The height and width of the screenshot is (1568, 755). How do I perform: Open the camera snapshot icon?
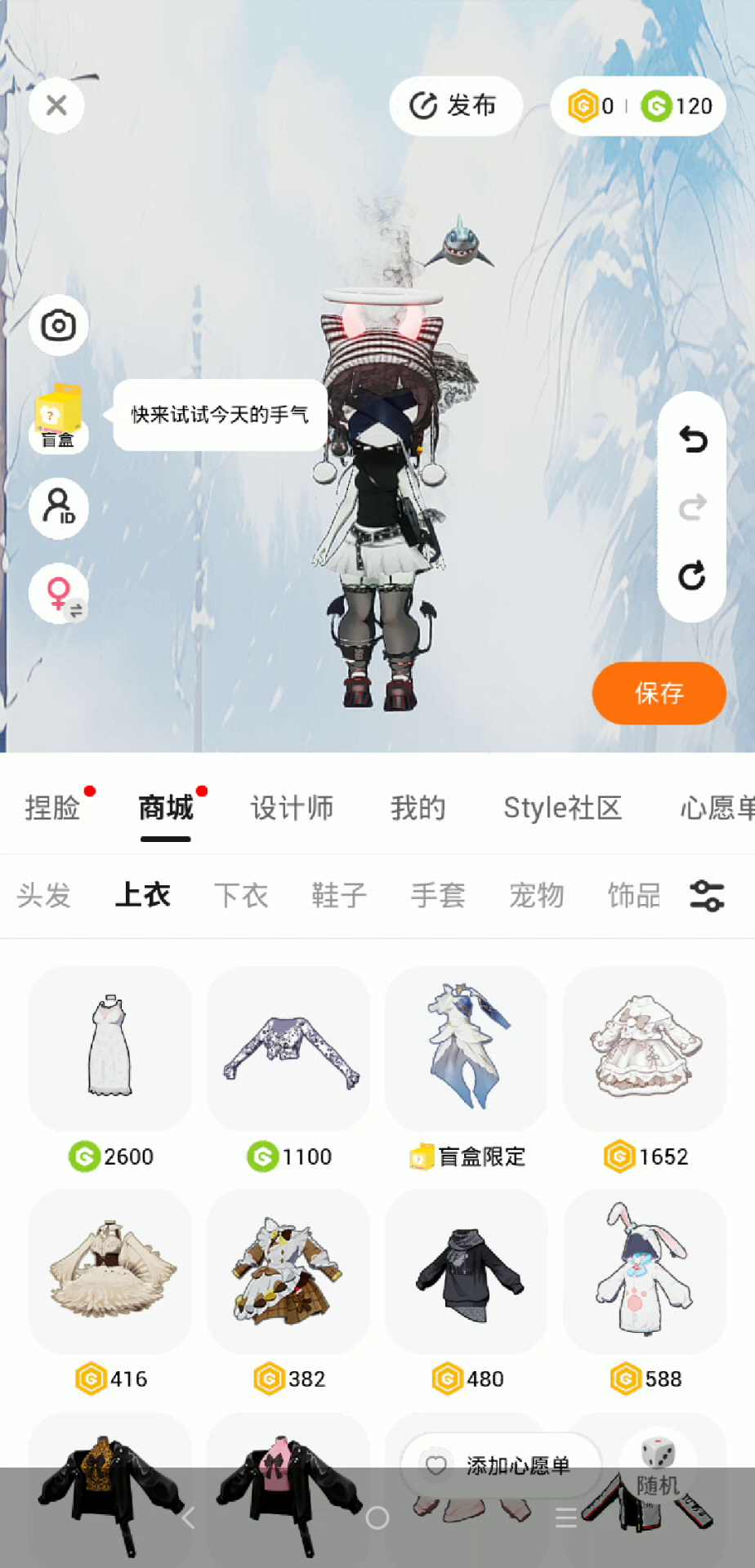[x=58, y=325]
